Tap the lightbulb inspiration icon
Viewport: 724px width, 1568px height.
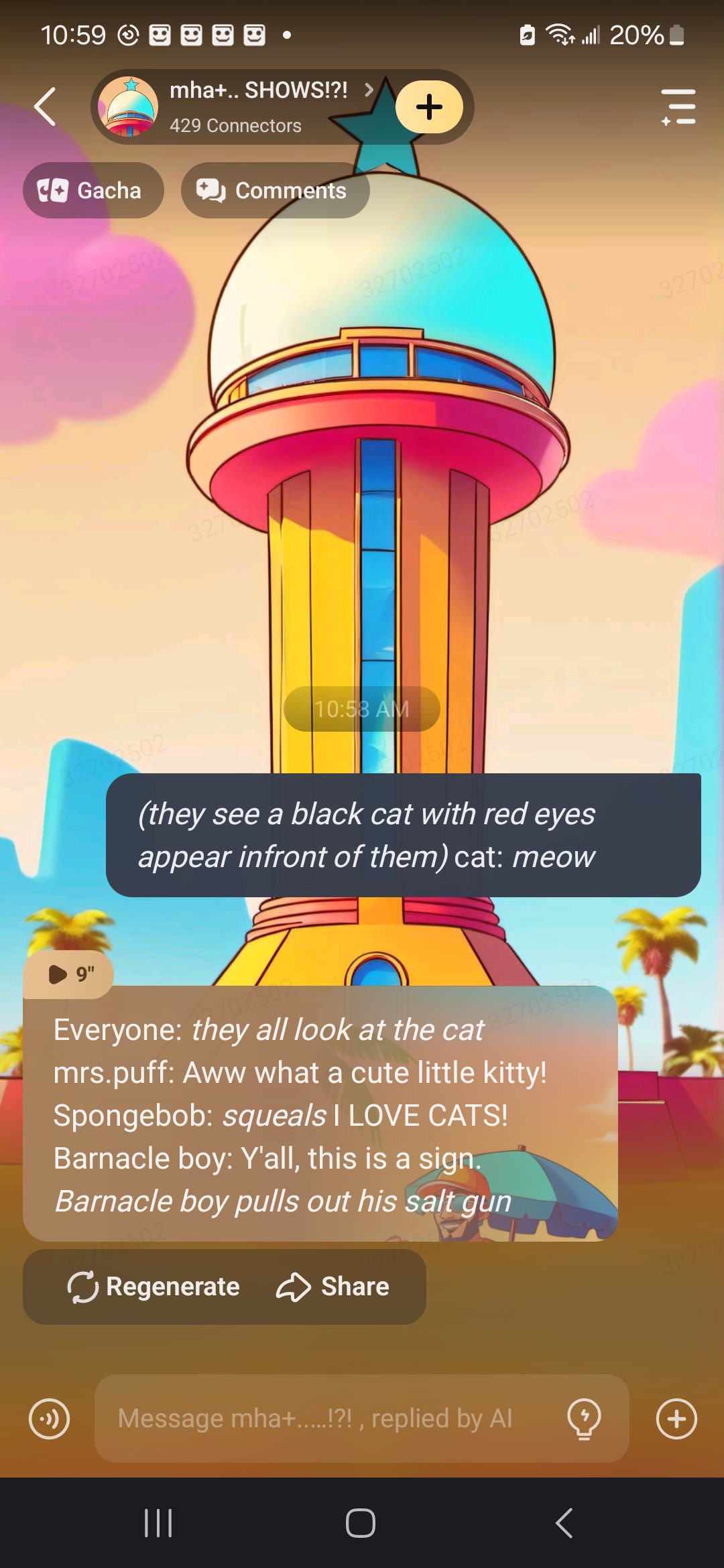[584, 1419]
